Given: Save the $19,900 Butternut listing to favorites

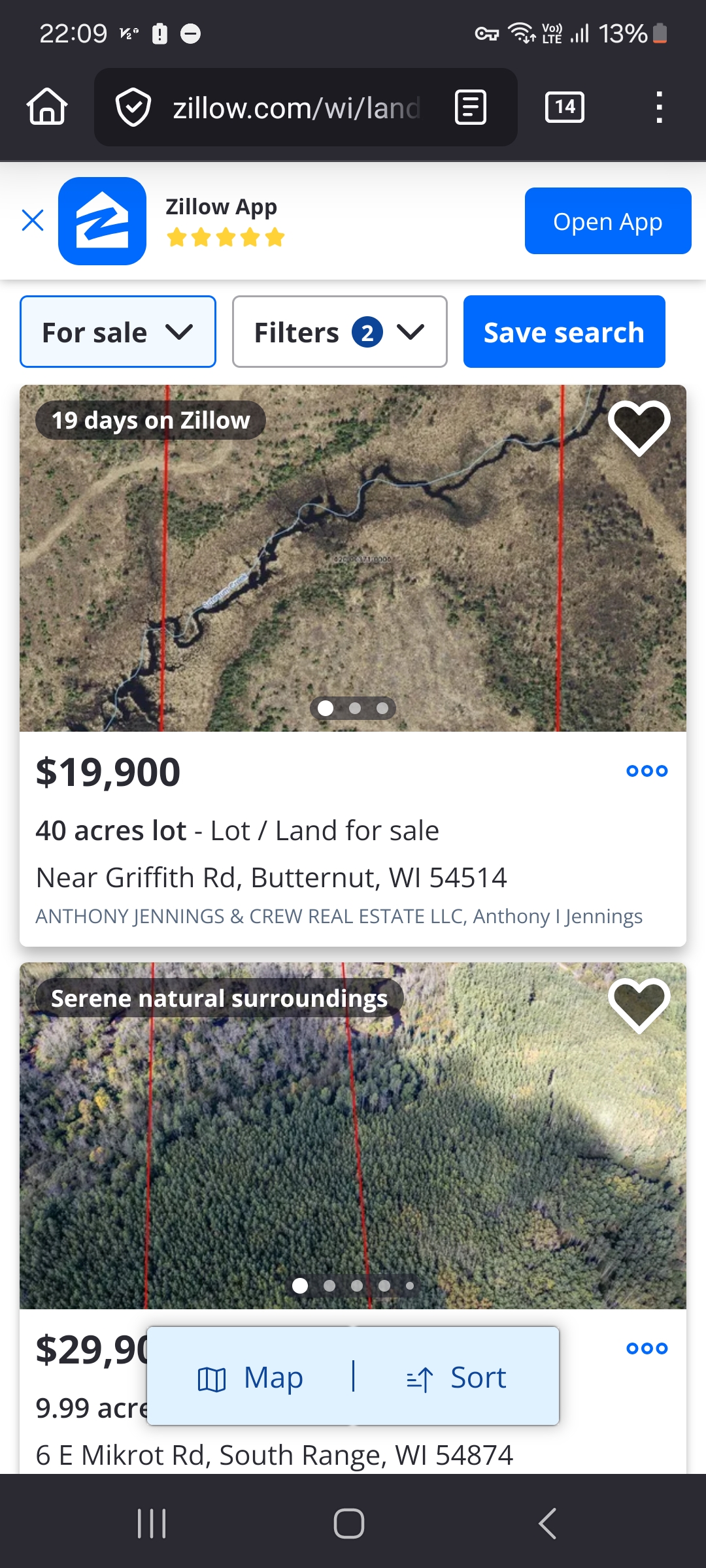Looking at the screenshot, I should [x=639, y=427].
